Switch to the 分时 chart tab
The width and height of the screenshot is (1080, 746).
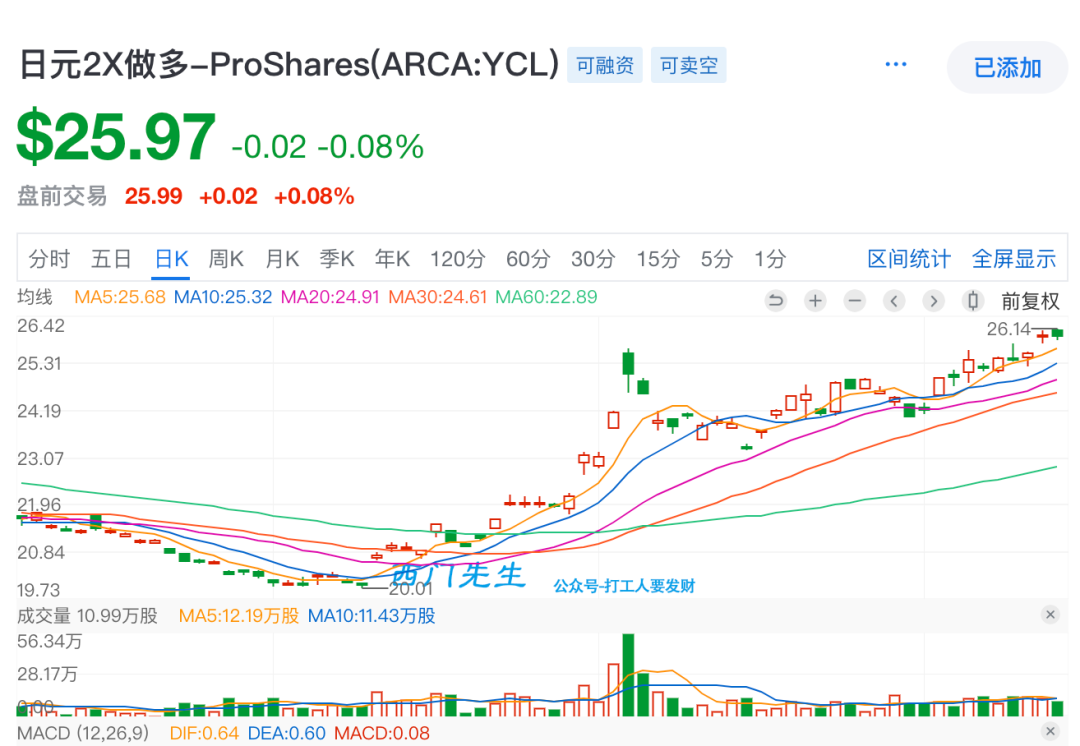tap(49, 259)
